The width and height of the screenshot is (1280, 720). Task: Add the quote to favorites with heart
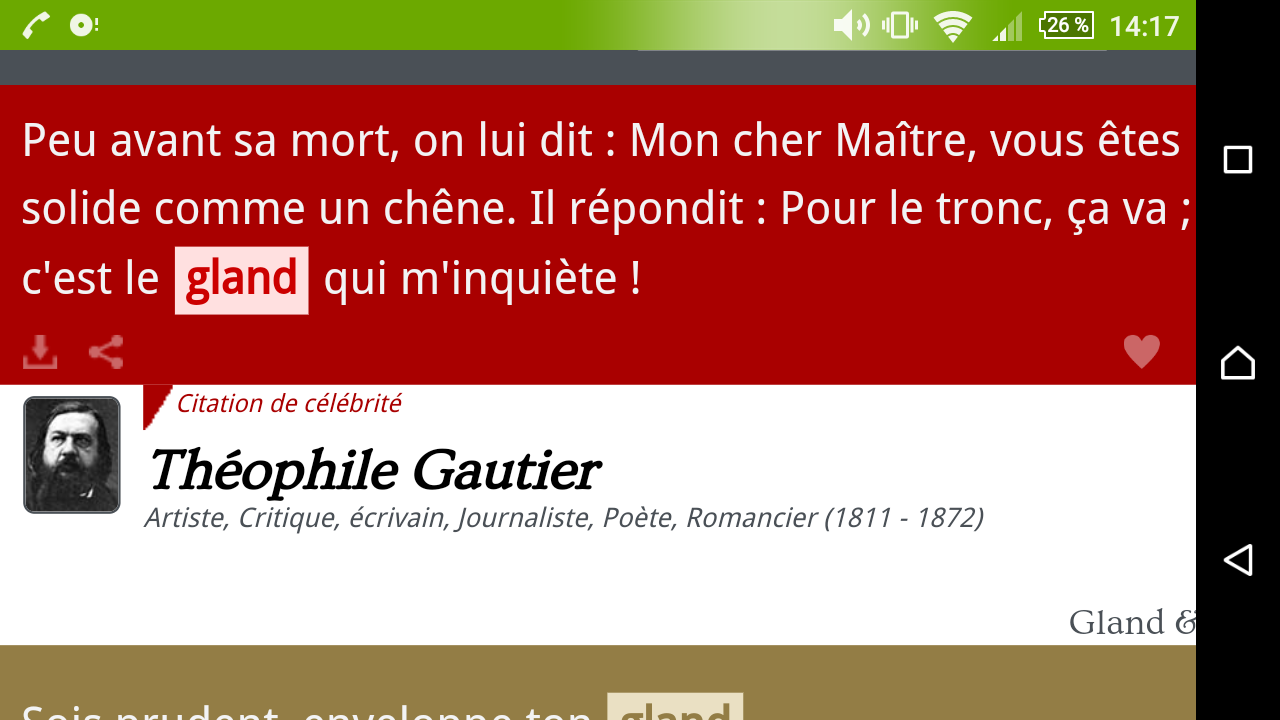tap(1141, 352)
